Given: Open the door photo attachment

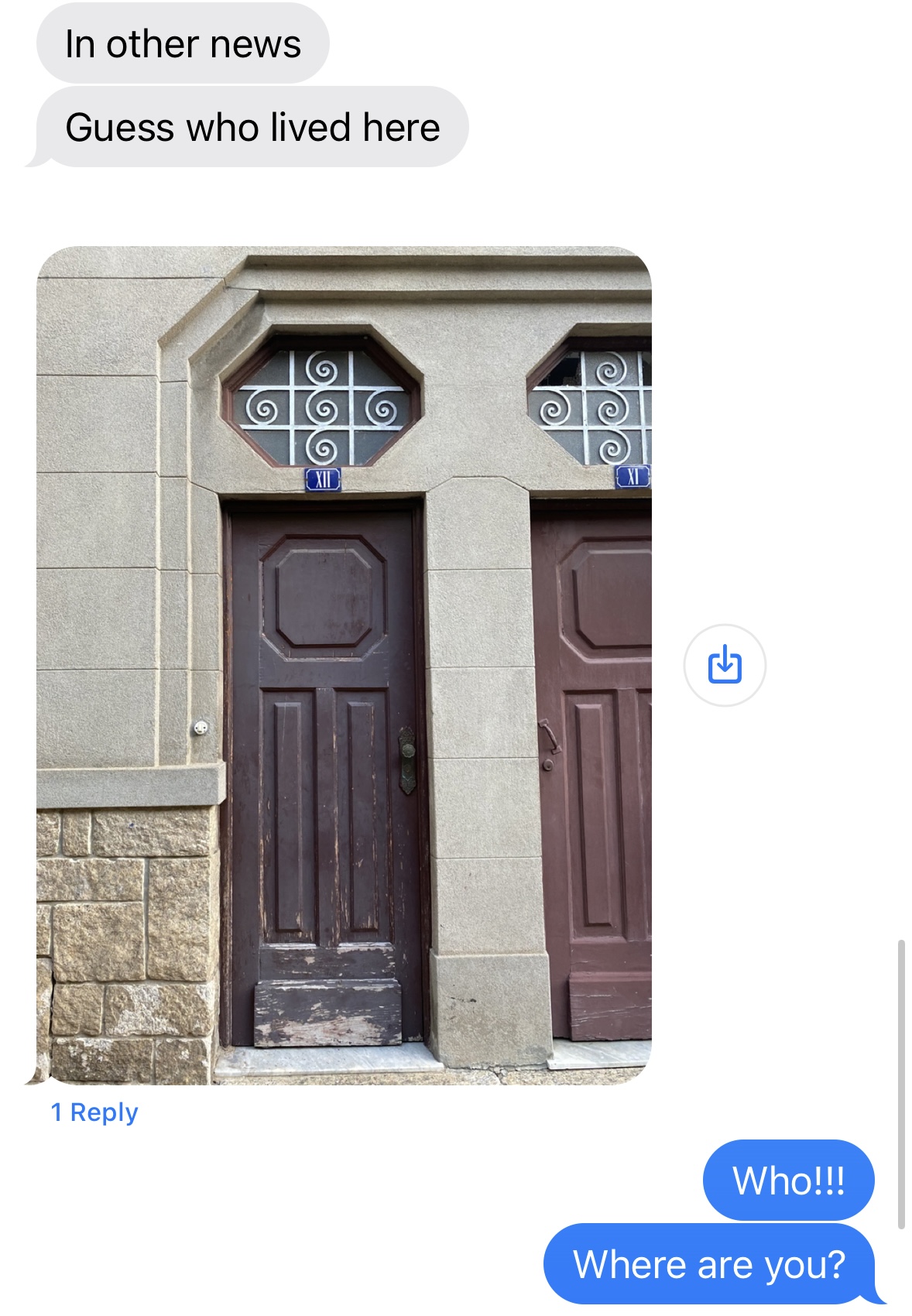Looking at the screenshot, I should click(x=344, y=665).
